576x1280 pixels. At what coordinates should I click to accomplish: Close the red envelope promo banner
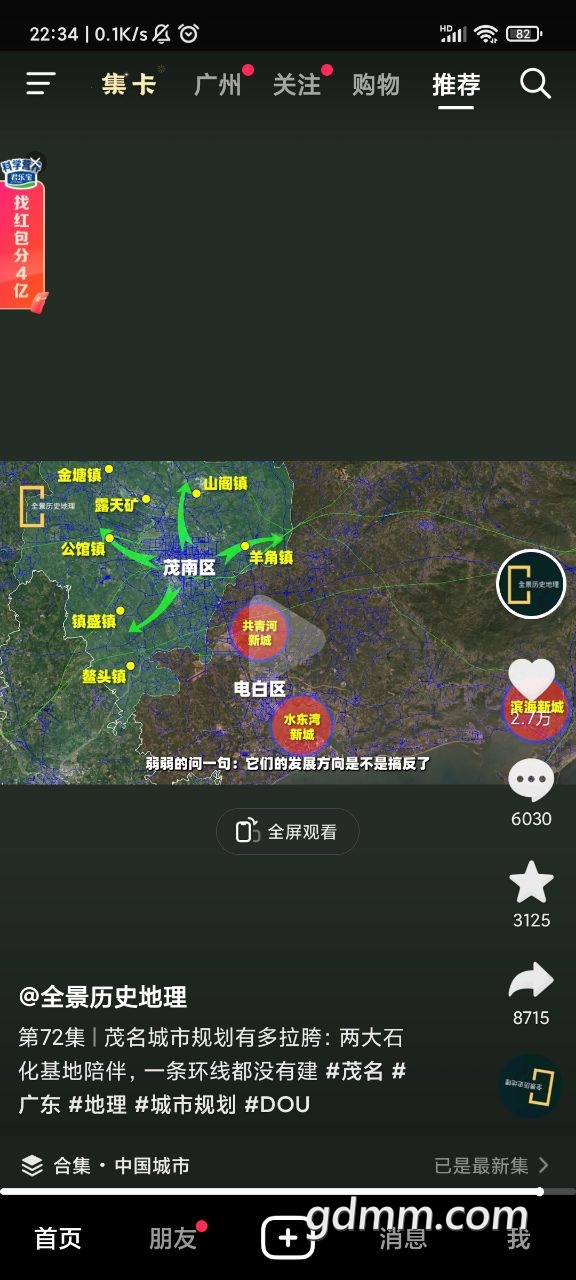click(x=35, y=163)
